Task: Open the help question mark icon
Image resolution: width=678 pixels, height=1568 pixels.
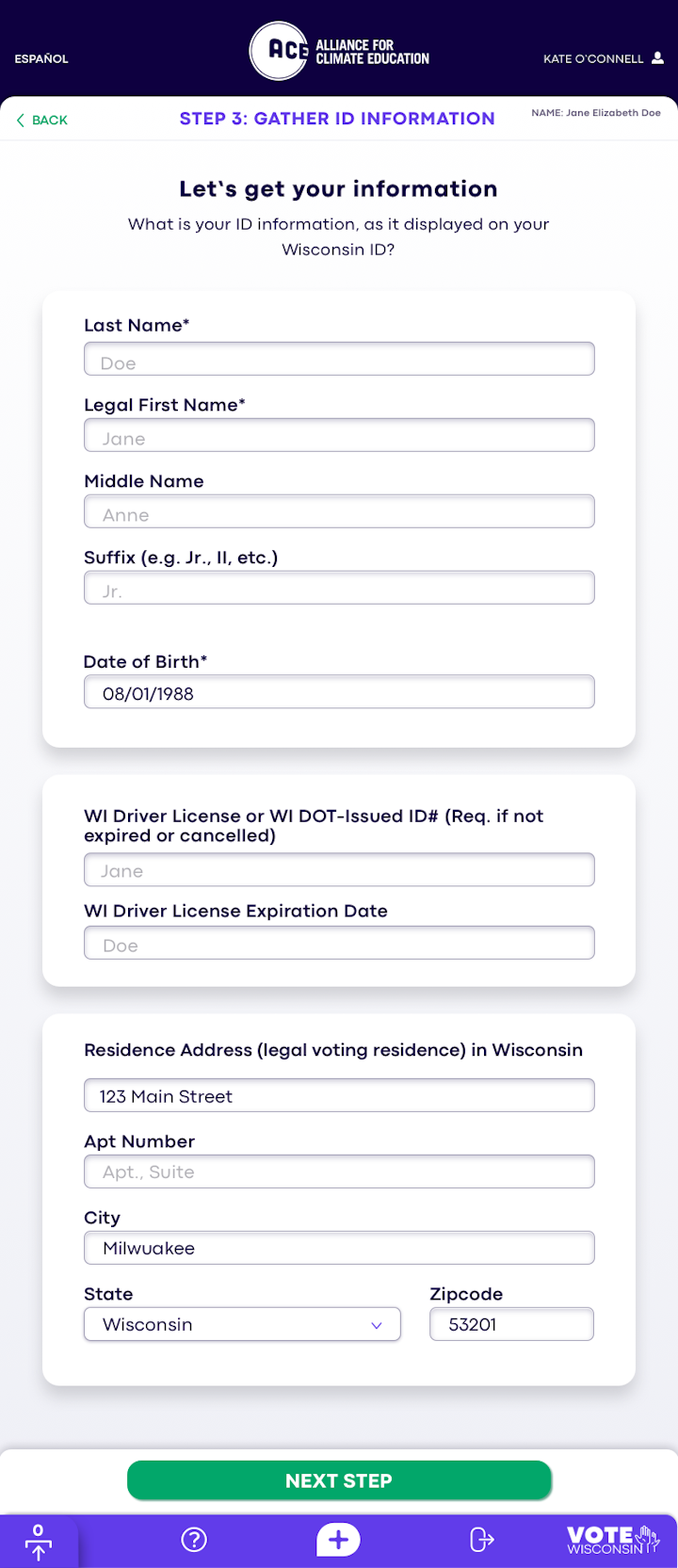Action: (x=194, y=1540)
